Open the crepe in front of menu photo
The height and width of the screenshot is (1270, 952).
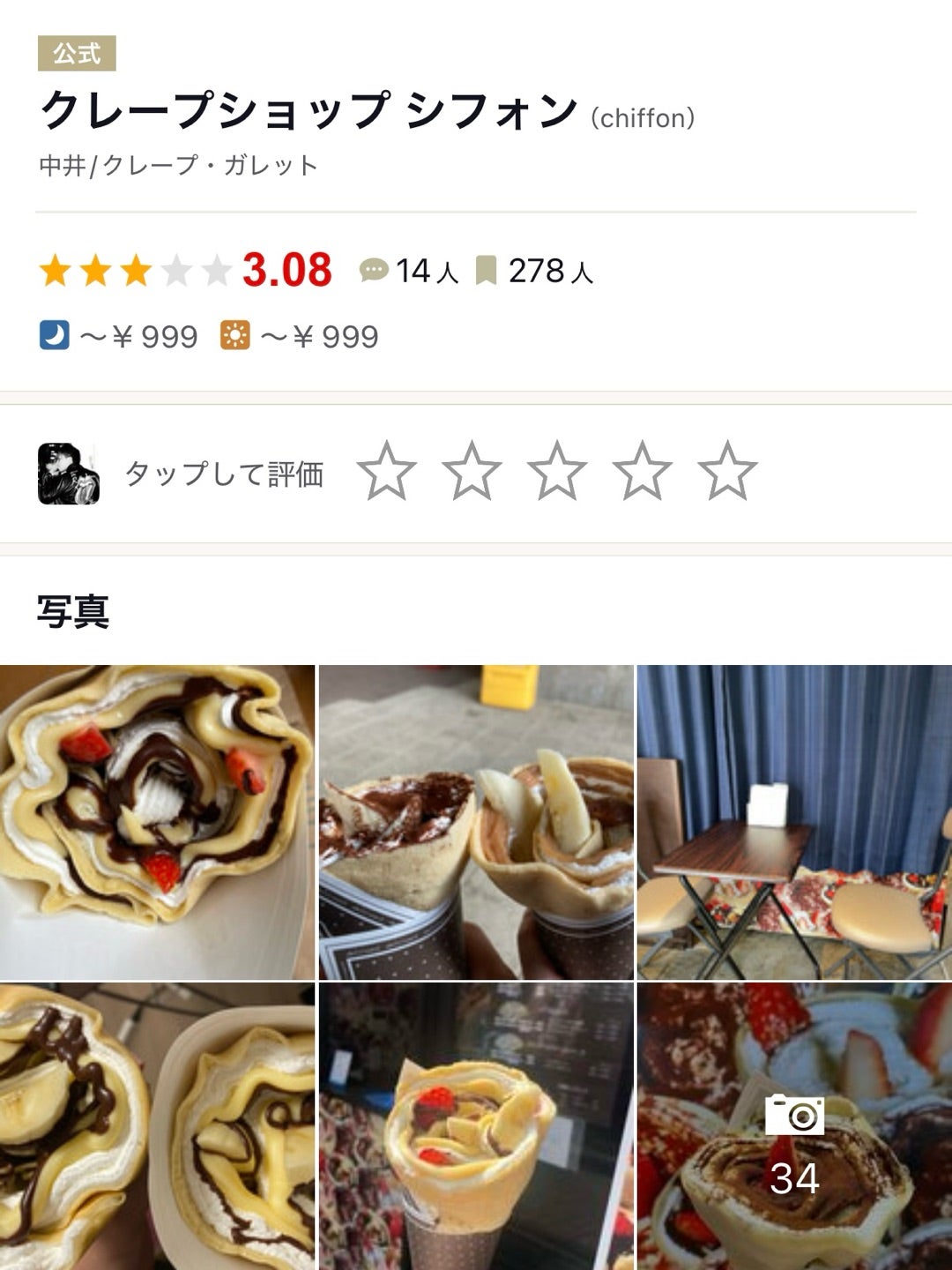click(476, 1127)
